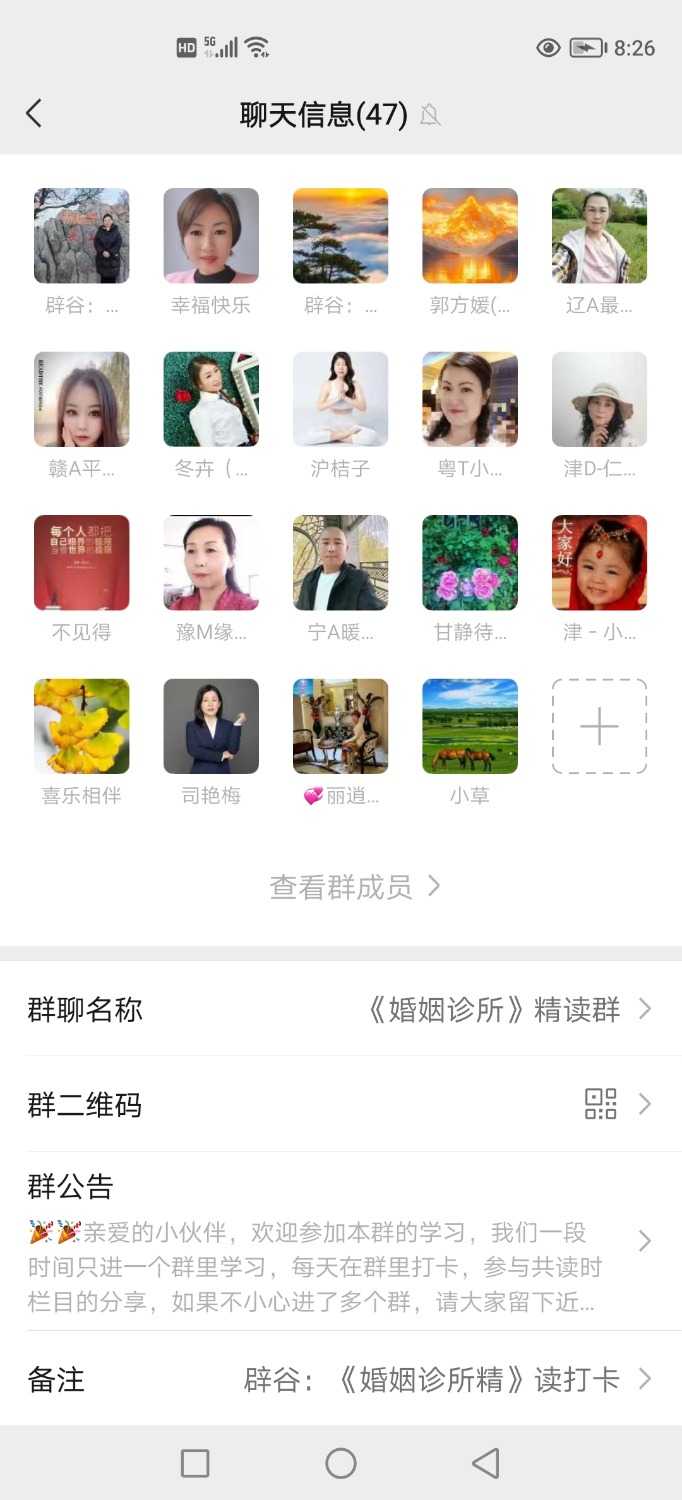The width and height of the screenshot is (682, 1500).
Task: View member 沪桔子's profile
Action: coord(340,399)
